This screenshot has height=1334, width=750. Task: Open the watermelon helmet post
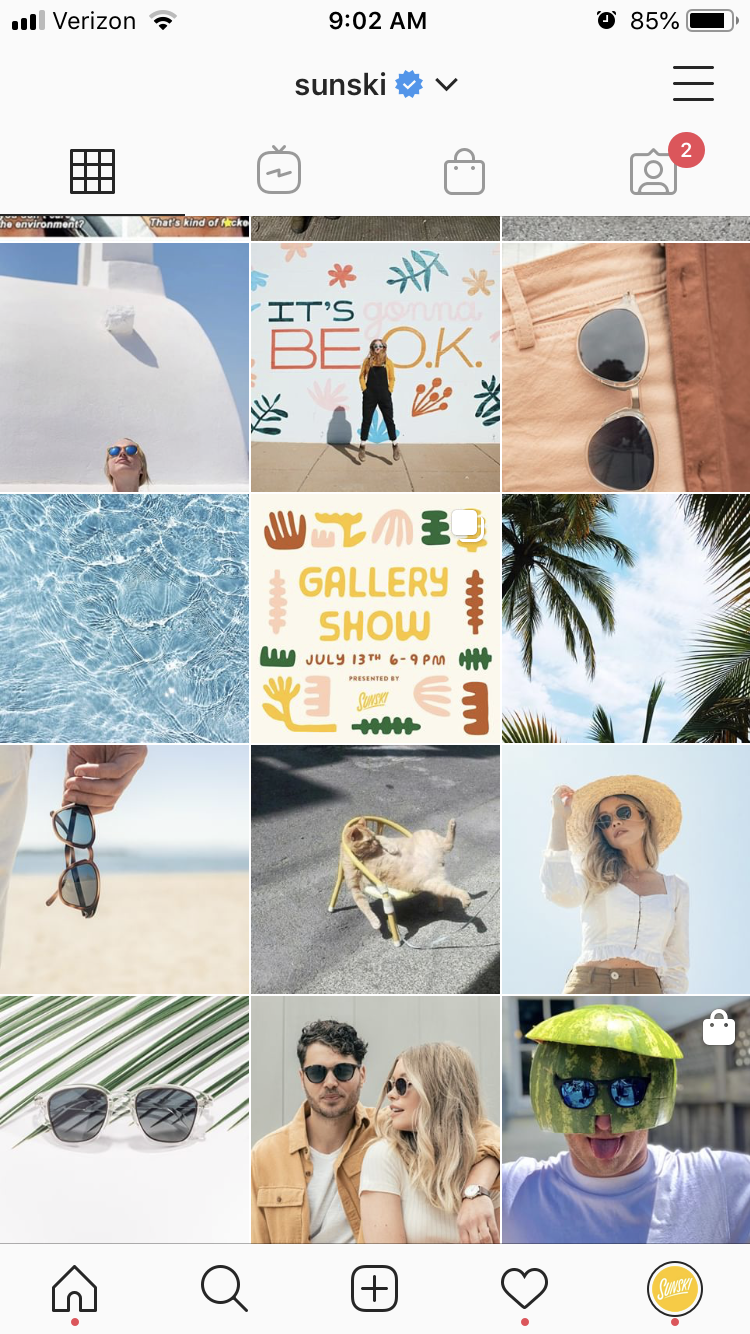625,1119
